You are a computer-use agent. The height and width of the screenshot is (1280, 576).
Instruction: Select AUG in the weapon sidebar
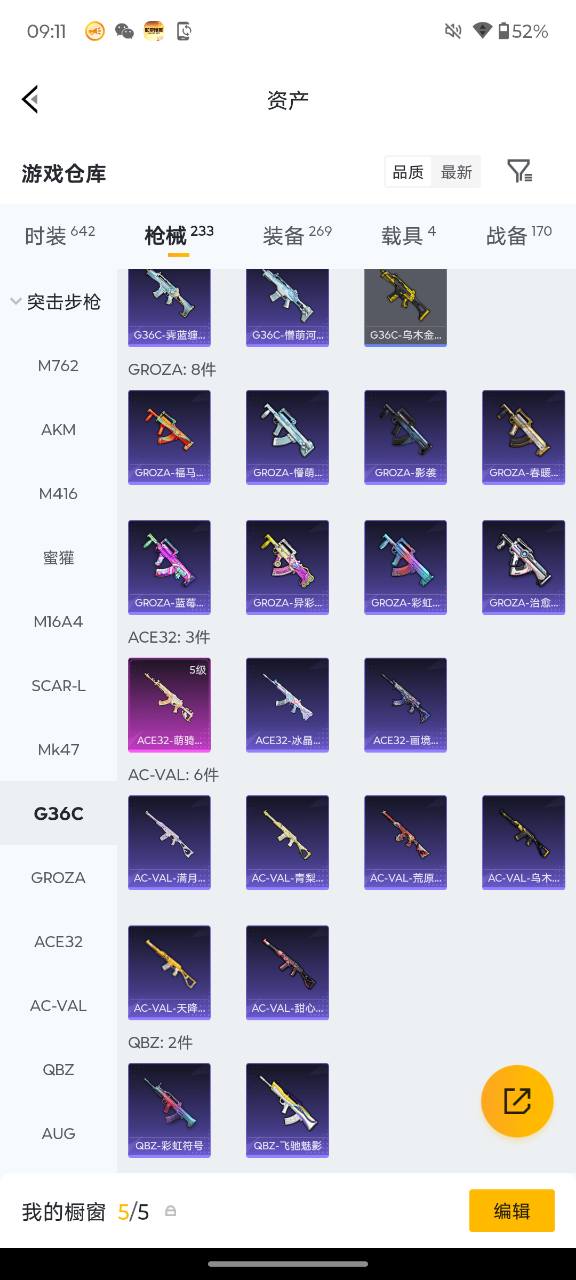coord(58,1133)
